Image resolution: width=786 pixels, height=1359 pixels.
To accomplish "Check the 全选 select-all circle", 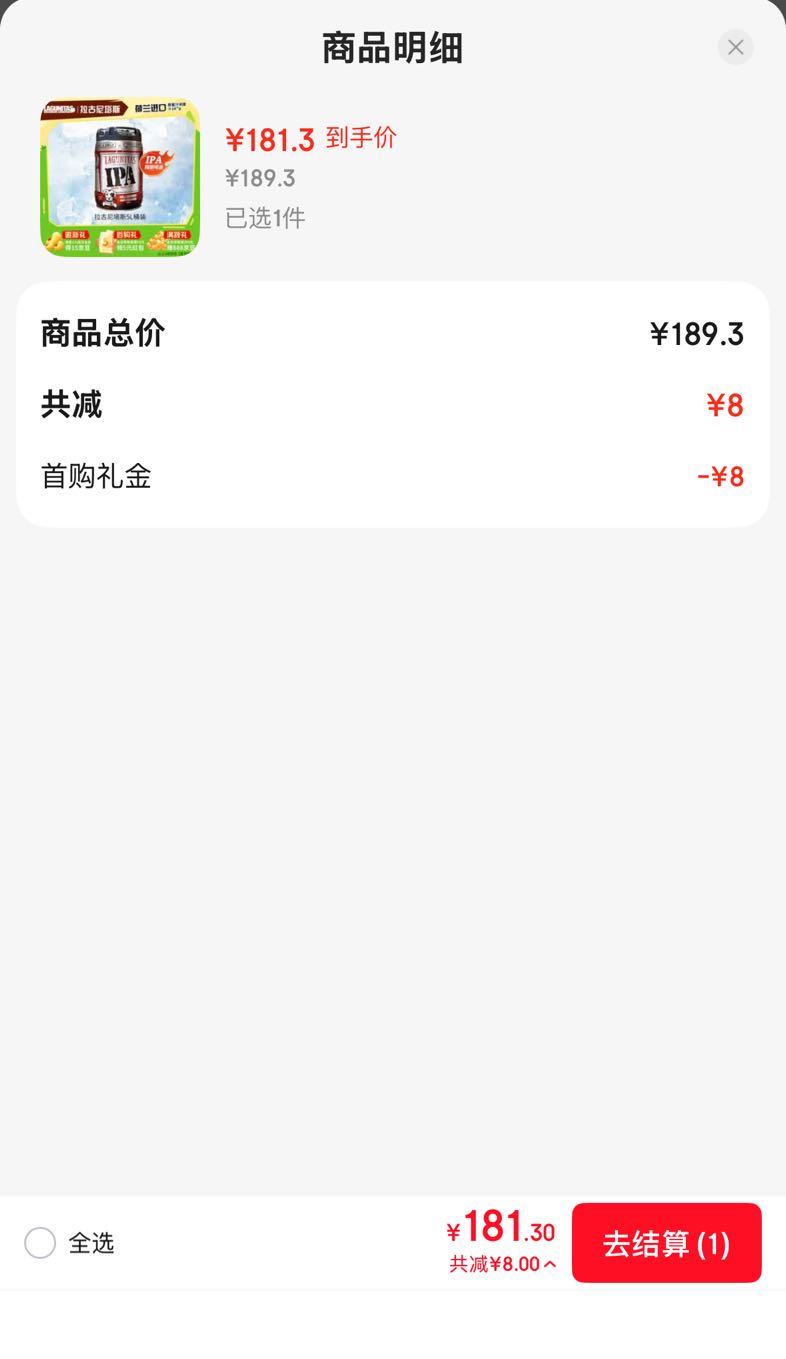I will tap(40, 1243).
